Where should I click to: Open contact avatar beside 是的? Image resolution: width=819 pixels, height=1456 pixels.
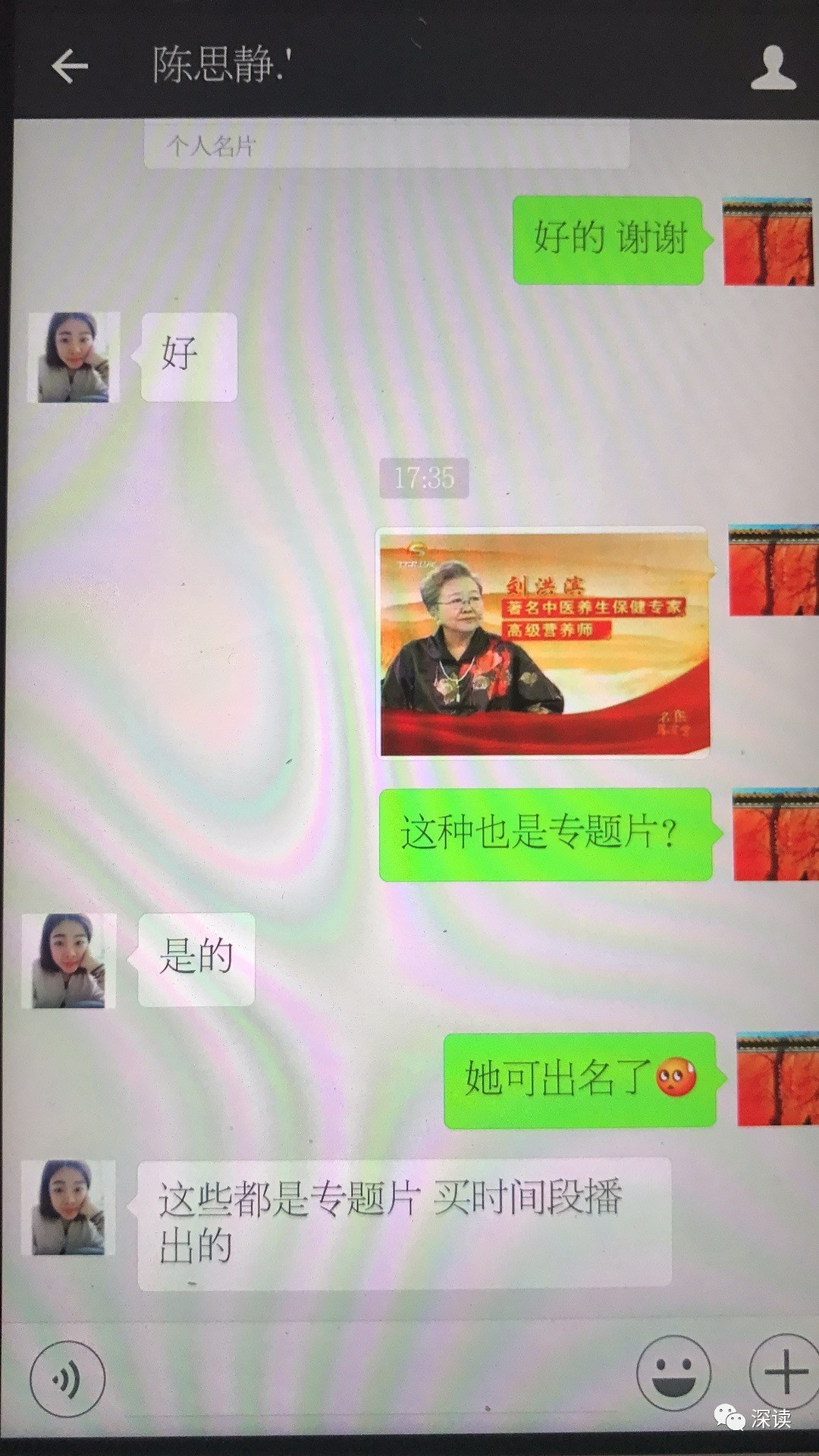(x=69, y=961)
